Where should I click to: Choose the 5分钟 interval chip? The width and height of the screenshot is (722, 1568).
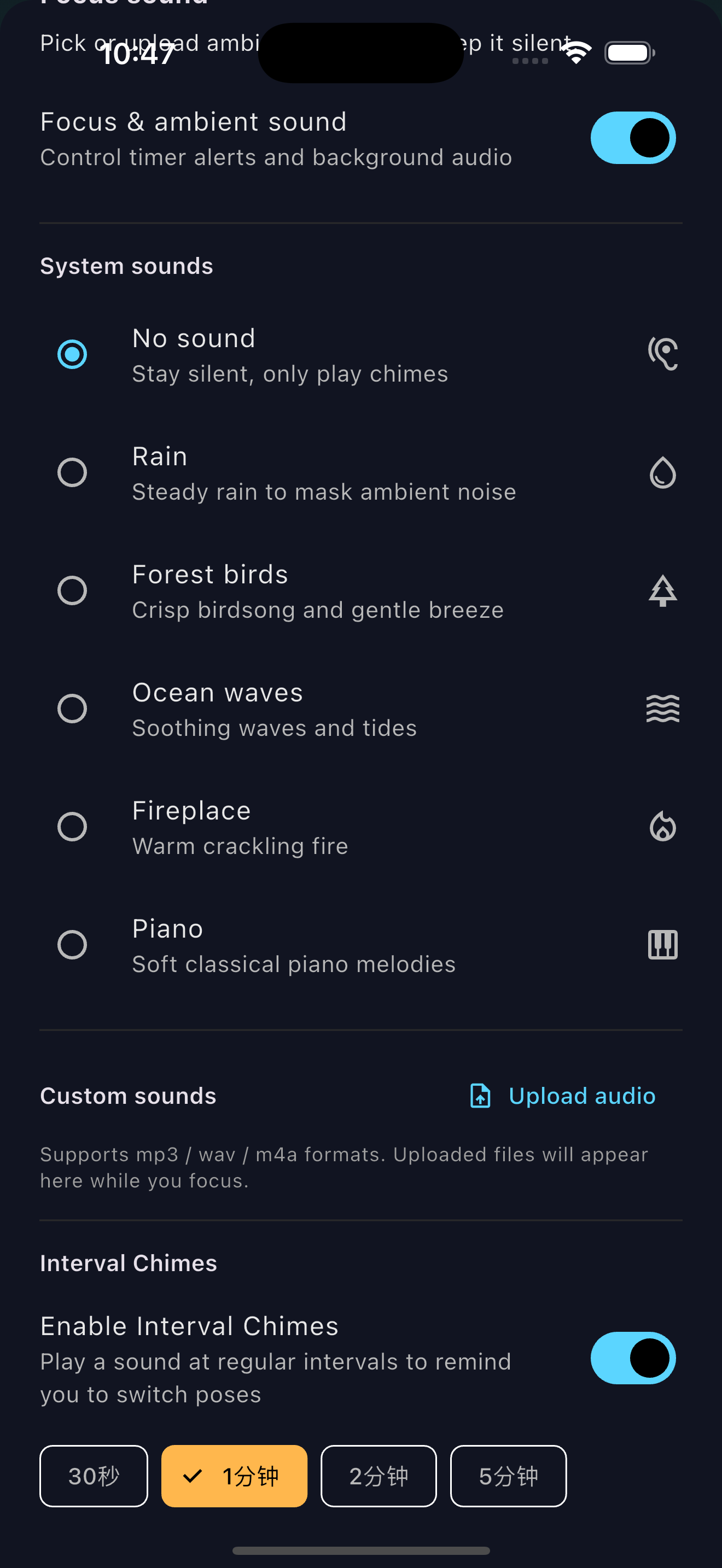[508, 1476]
